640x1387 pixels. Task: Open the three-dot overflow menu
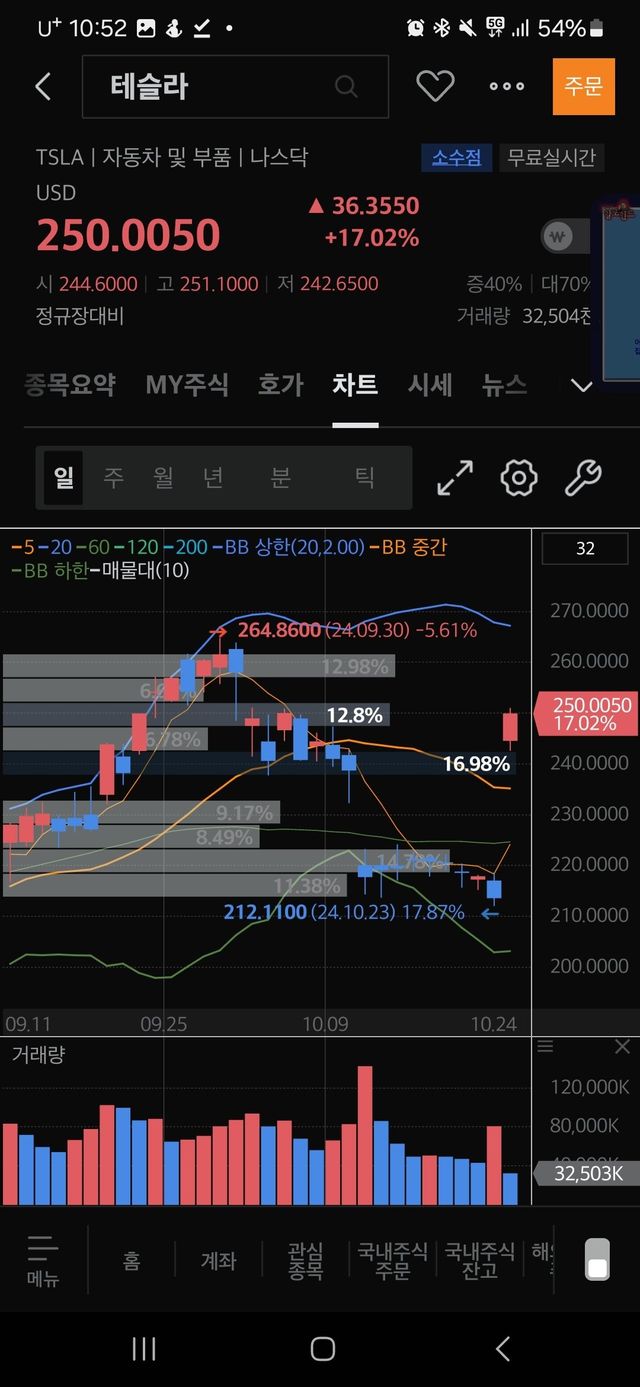(x=507, y=86)
